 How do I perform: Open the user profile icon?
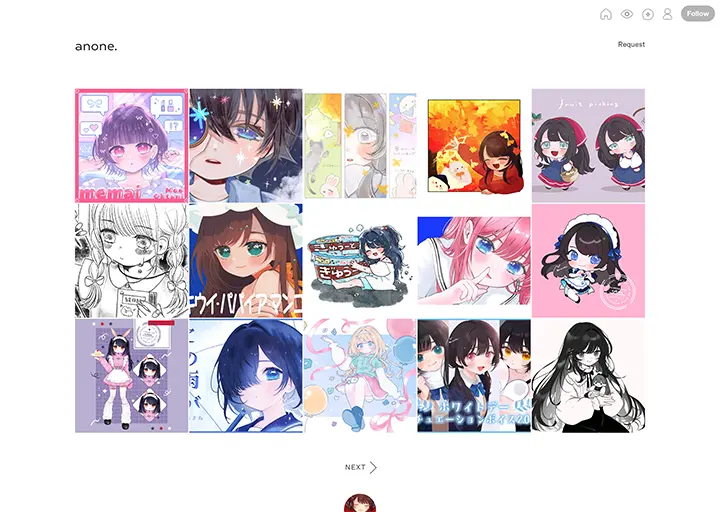[667, 14]
